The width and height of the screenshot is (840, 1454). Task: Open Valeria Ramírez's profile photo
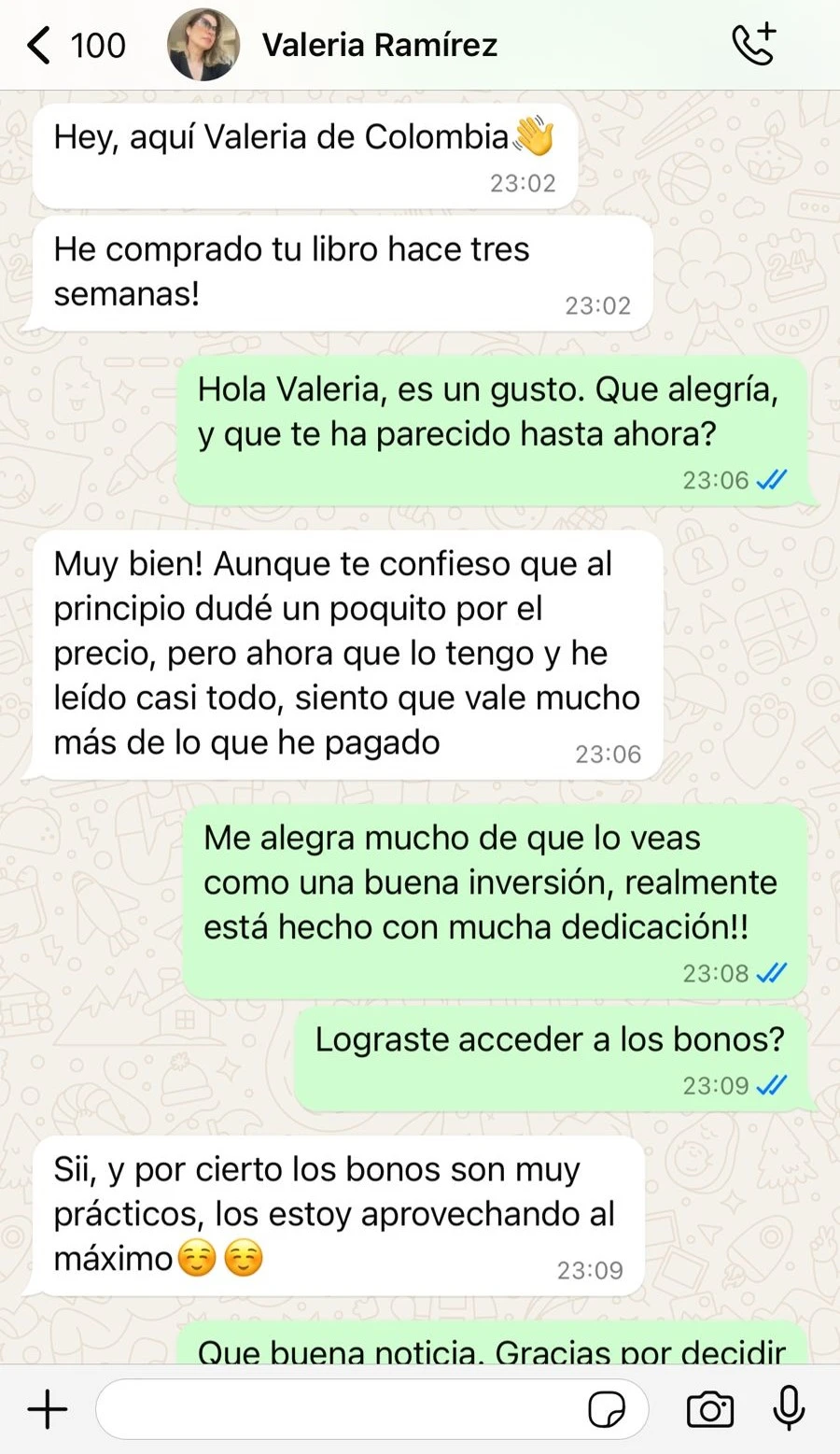pos(203,45)
